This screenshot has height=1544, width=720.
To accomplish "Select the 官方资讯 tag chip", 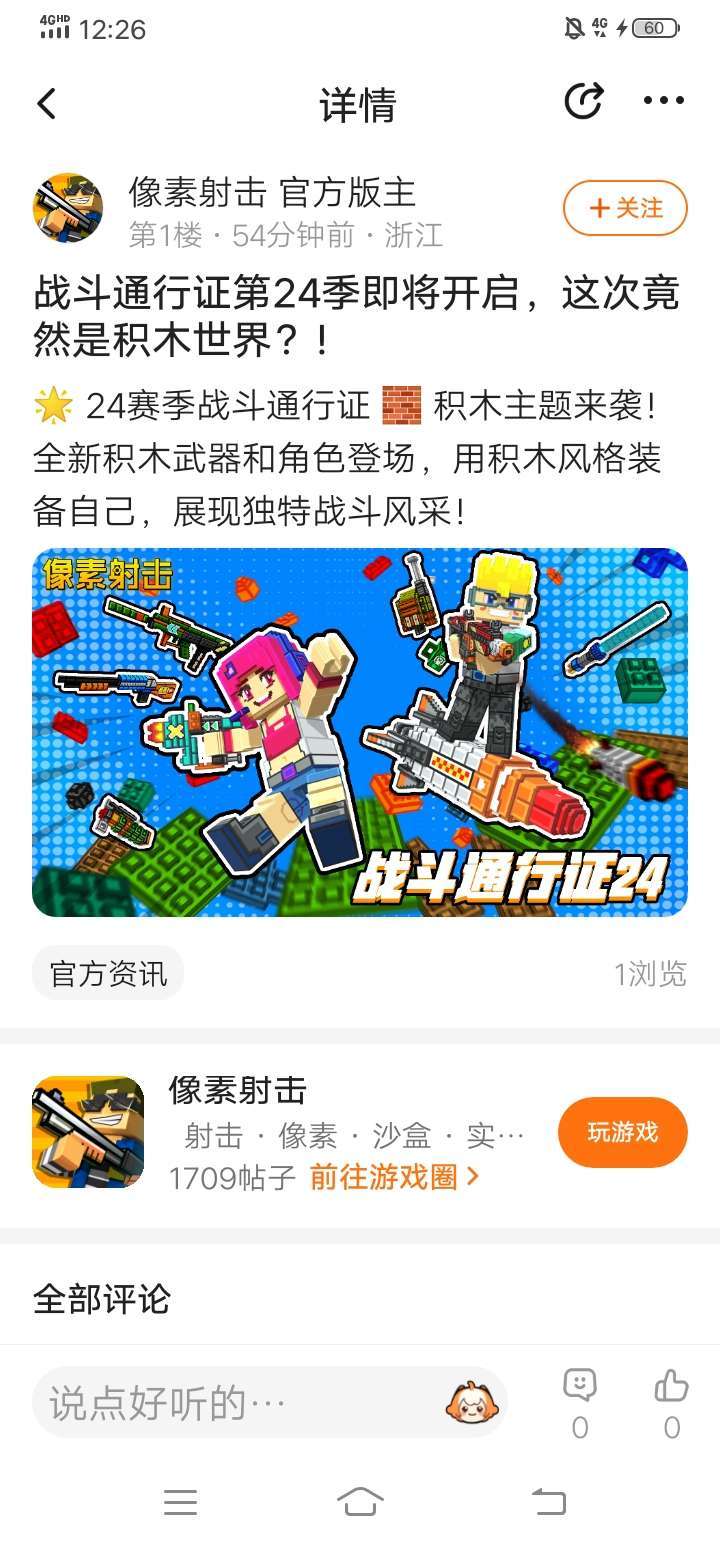I will click(x=108, y=973).
